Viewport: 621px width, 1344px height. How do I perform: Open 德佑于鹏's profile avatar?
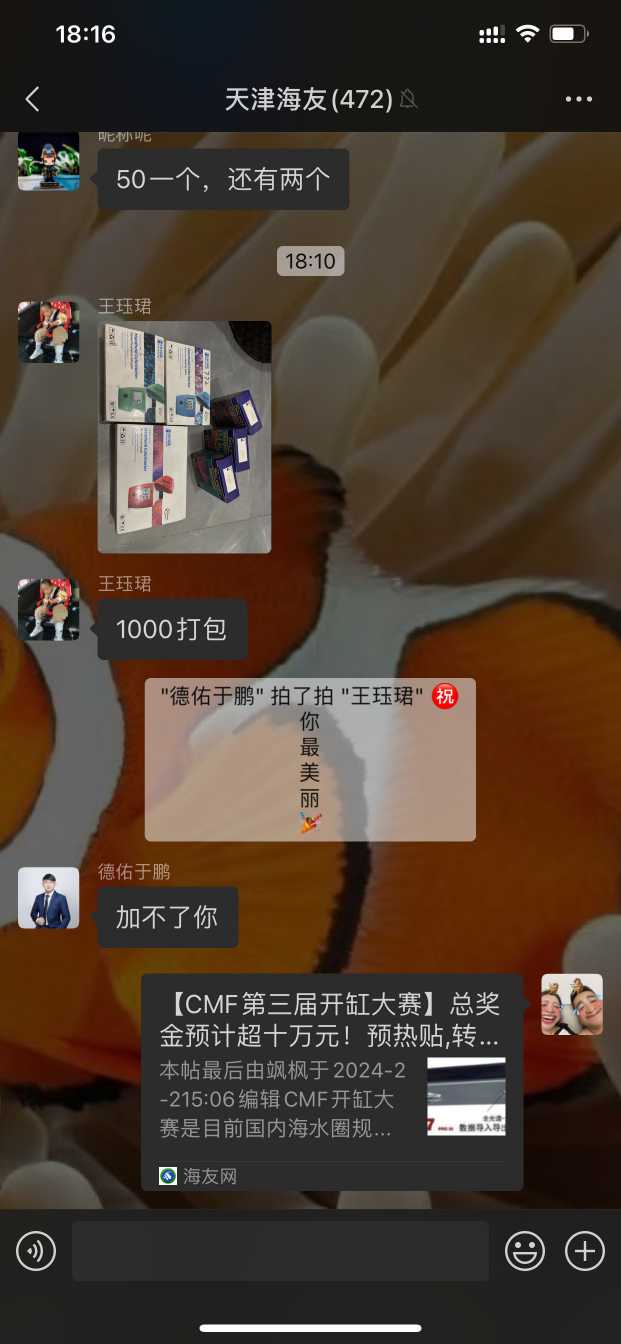point(48,897)
